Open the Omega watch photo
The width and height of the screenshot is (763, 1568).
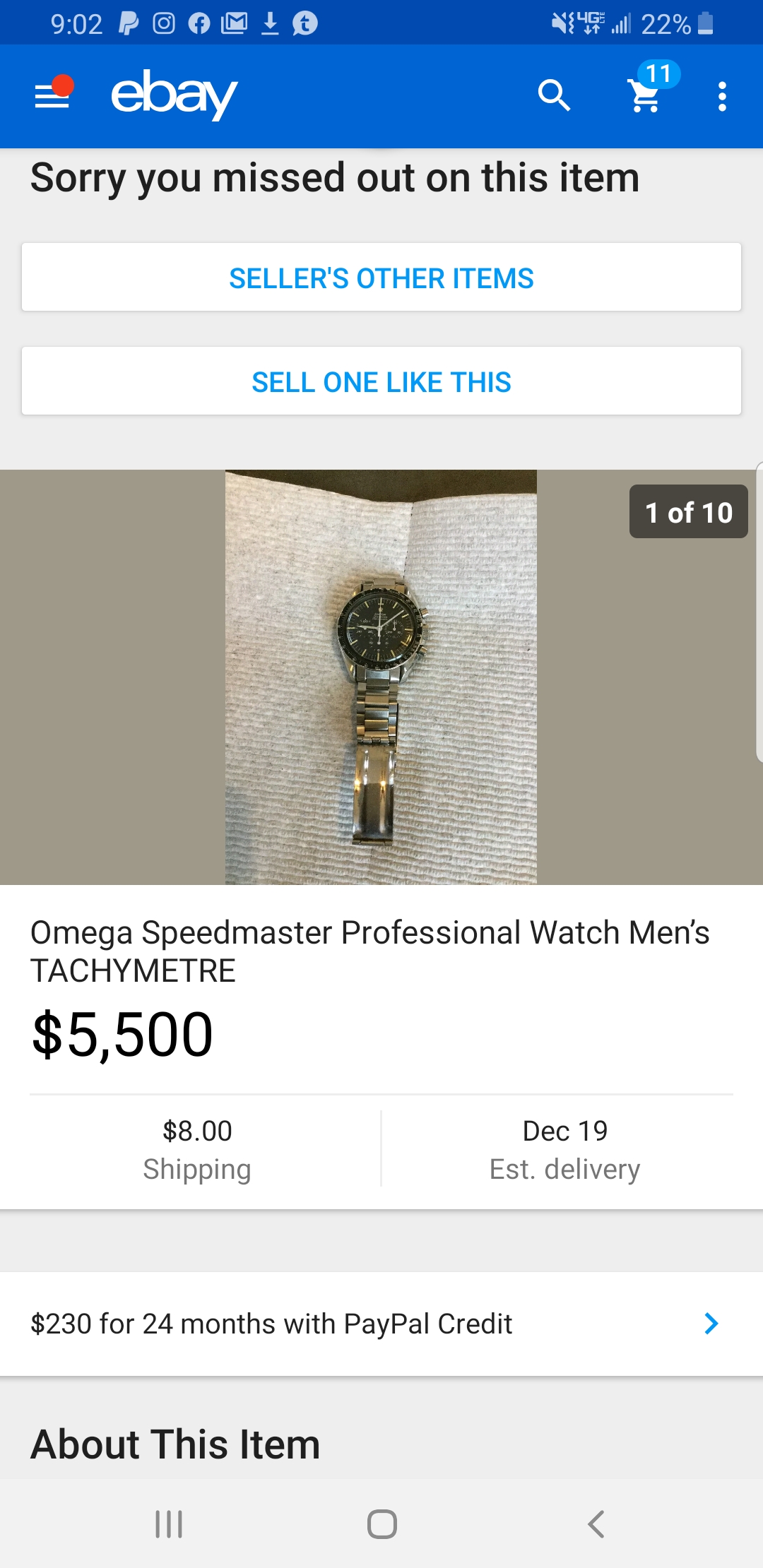(381, 677)
